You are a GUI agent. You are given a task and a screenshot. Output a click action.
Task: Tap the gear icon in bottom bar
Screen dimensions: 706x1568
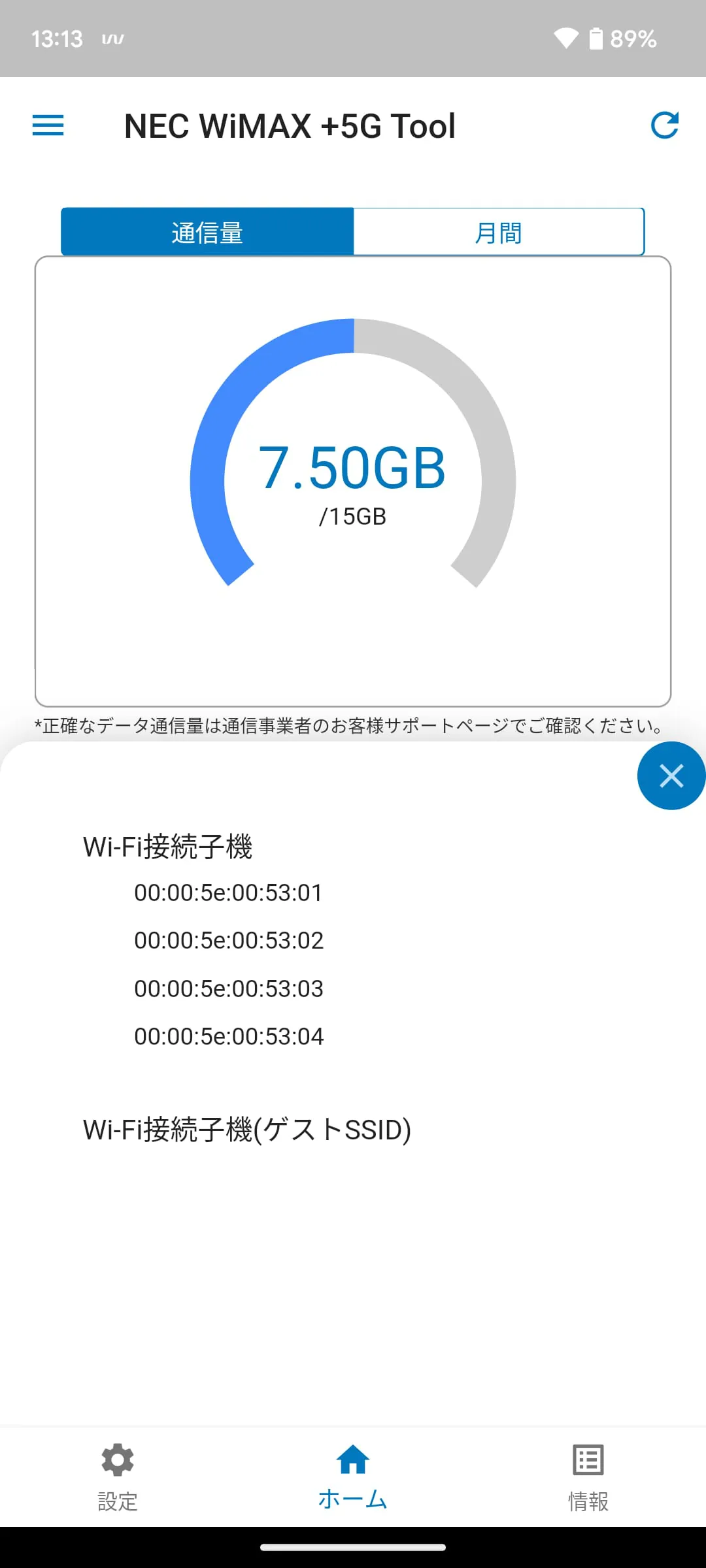pos(118,1460)
